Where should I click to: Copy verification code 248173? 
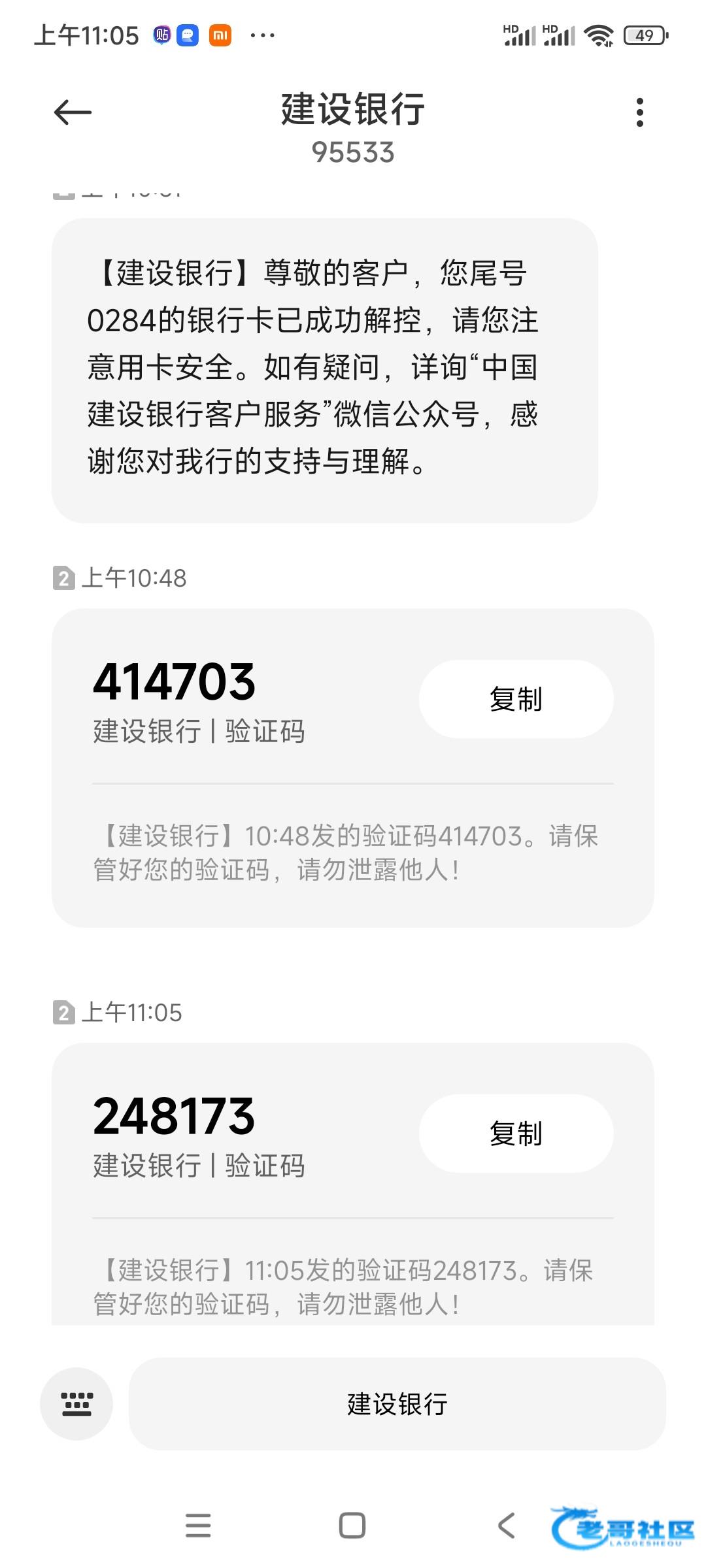tap(516, 1134)
